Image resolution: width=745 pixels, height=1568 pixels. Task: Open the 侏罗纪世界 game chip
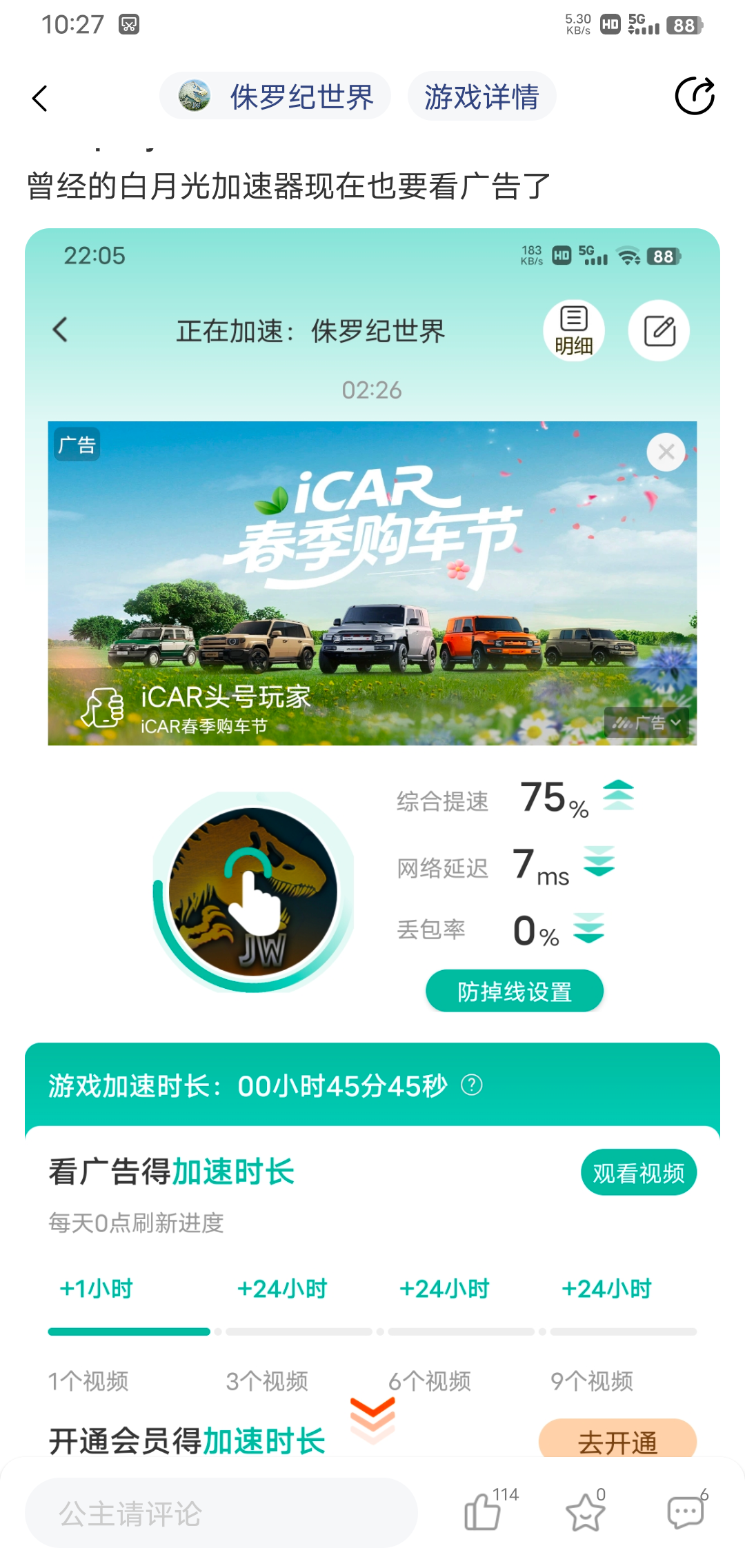pyautogui.click(x=276, y=97)
